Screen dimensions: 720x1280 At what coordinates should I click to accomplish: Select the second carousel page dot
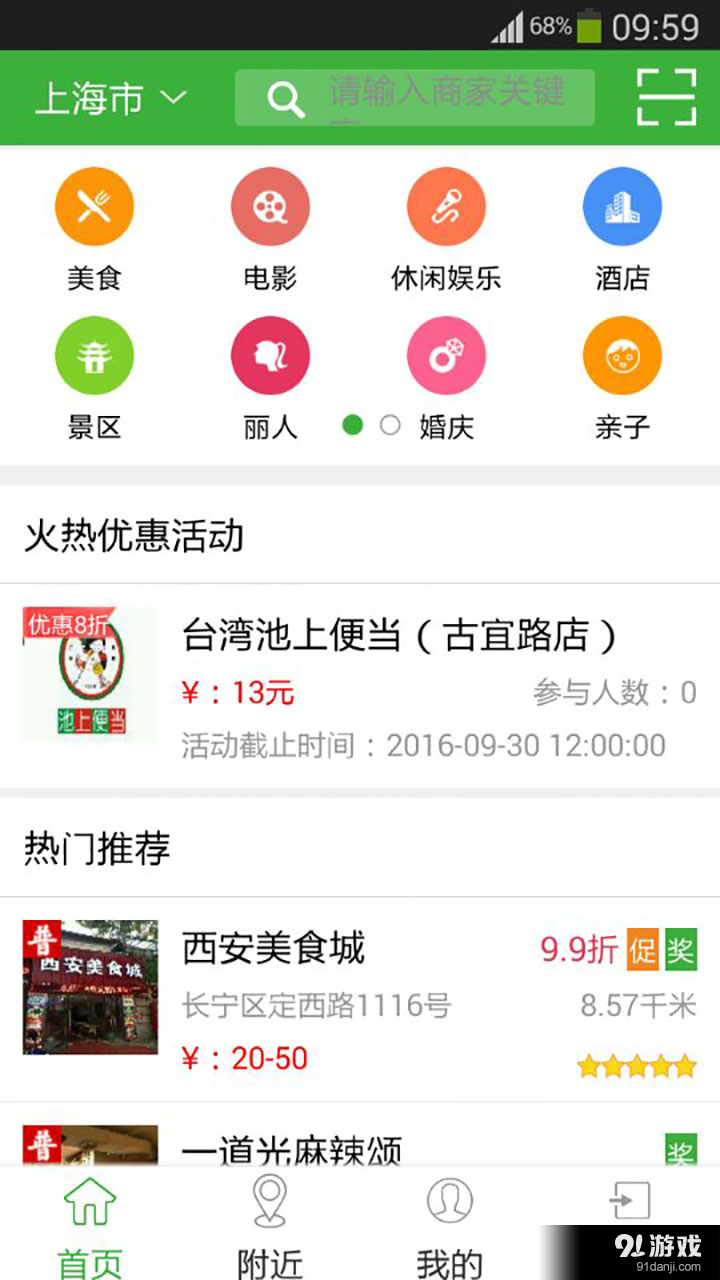390,425
